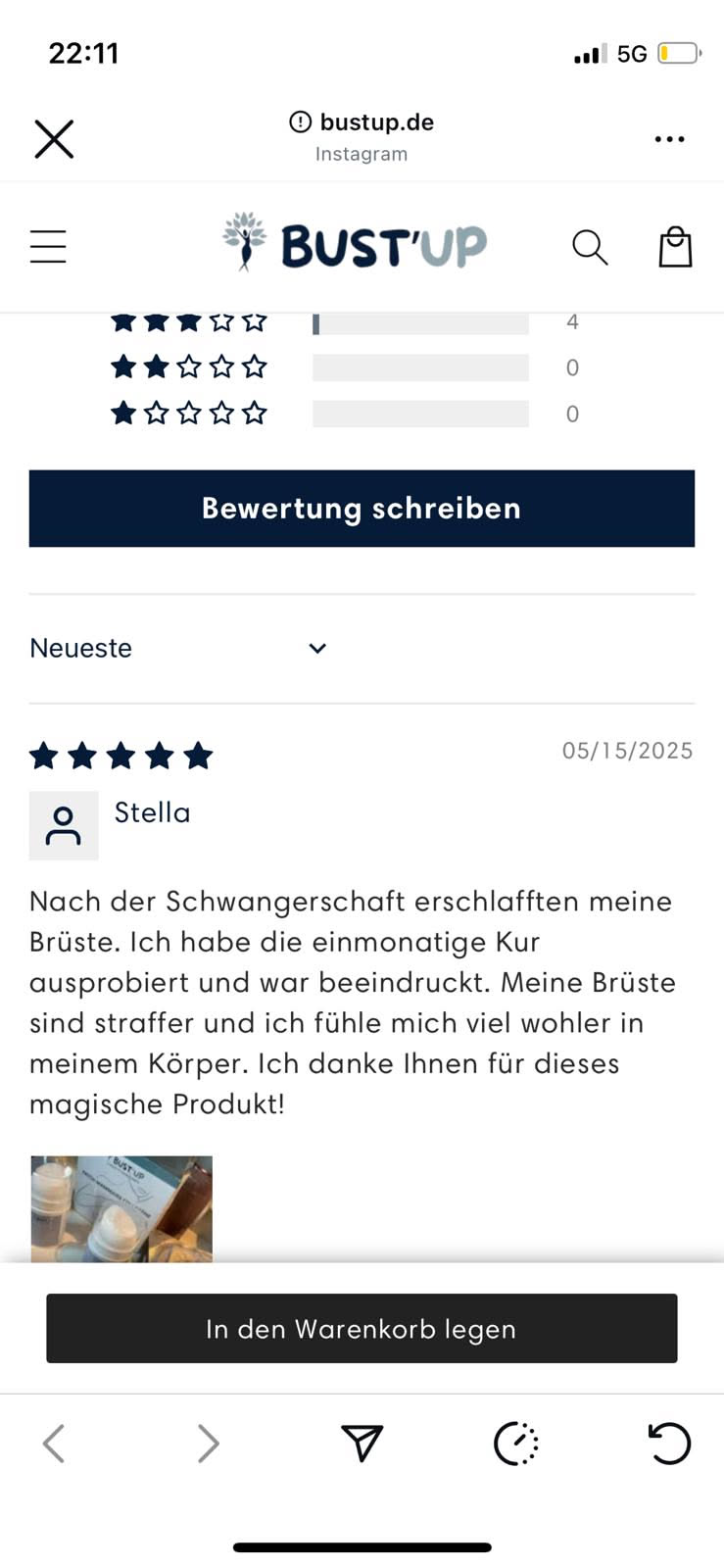Screen dimensions: 724x1568
Task: Go back to the previous page
Action: click(54, 1444)
